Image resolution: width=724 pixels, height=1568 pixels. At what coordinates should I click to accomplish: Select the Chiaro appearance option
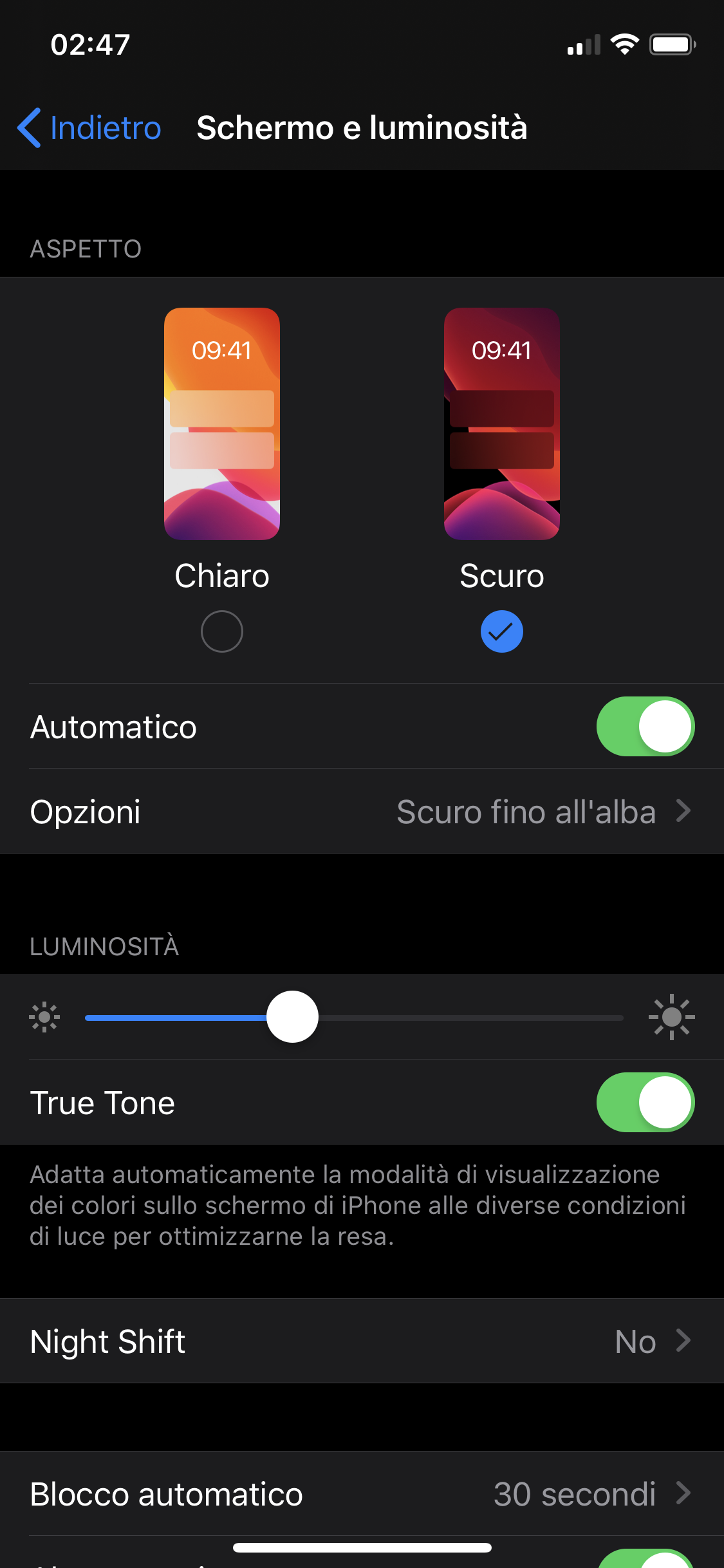click(x=222, y=480)
